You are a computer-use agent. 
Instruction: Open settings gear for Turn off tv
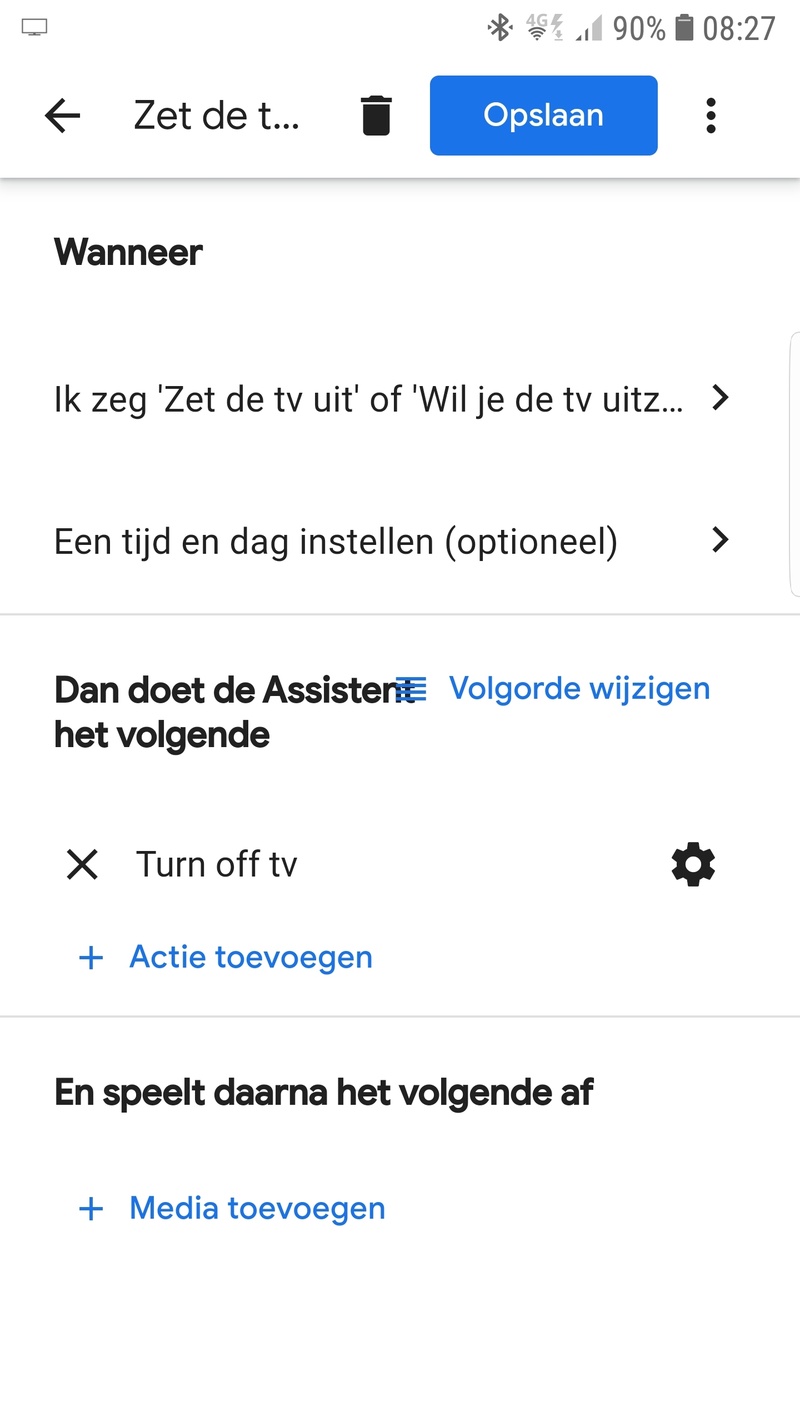tap(693, 864)
